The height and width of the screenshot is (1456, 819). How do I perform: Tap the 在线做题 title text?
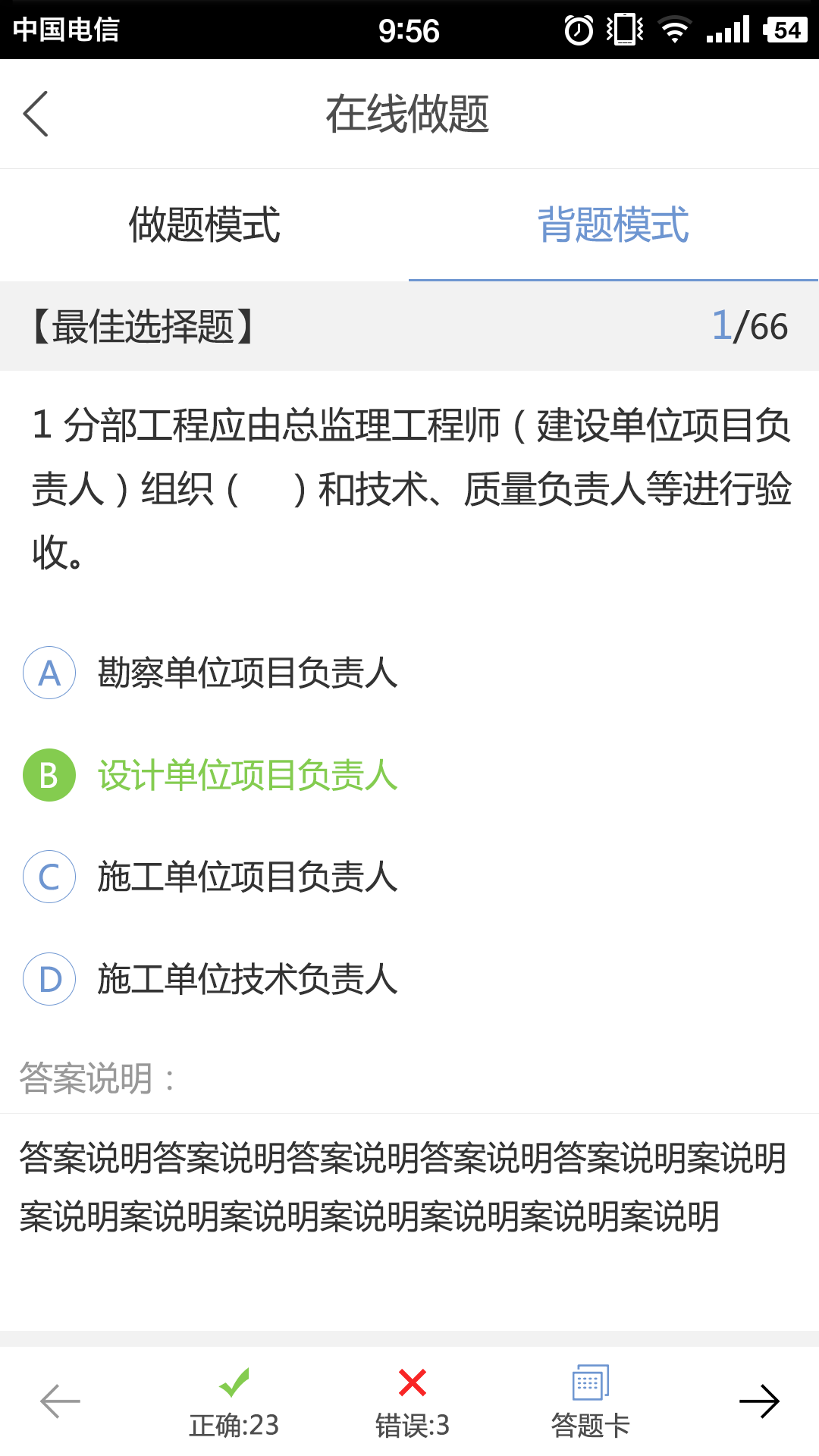pyautogui.click(x=409, y=112)
